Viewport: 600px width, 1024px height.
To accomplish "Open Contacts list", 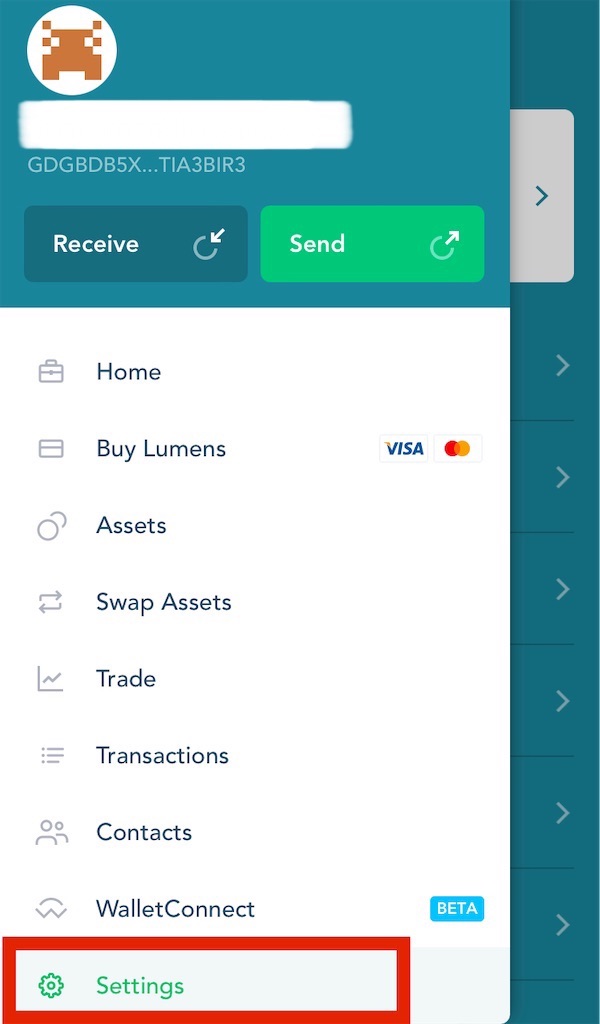I will tap(143, 832).
